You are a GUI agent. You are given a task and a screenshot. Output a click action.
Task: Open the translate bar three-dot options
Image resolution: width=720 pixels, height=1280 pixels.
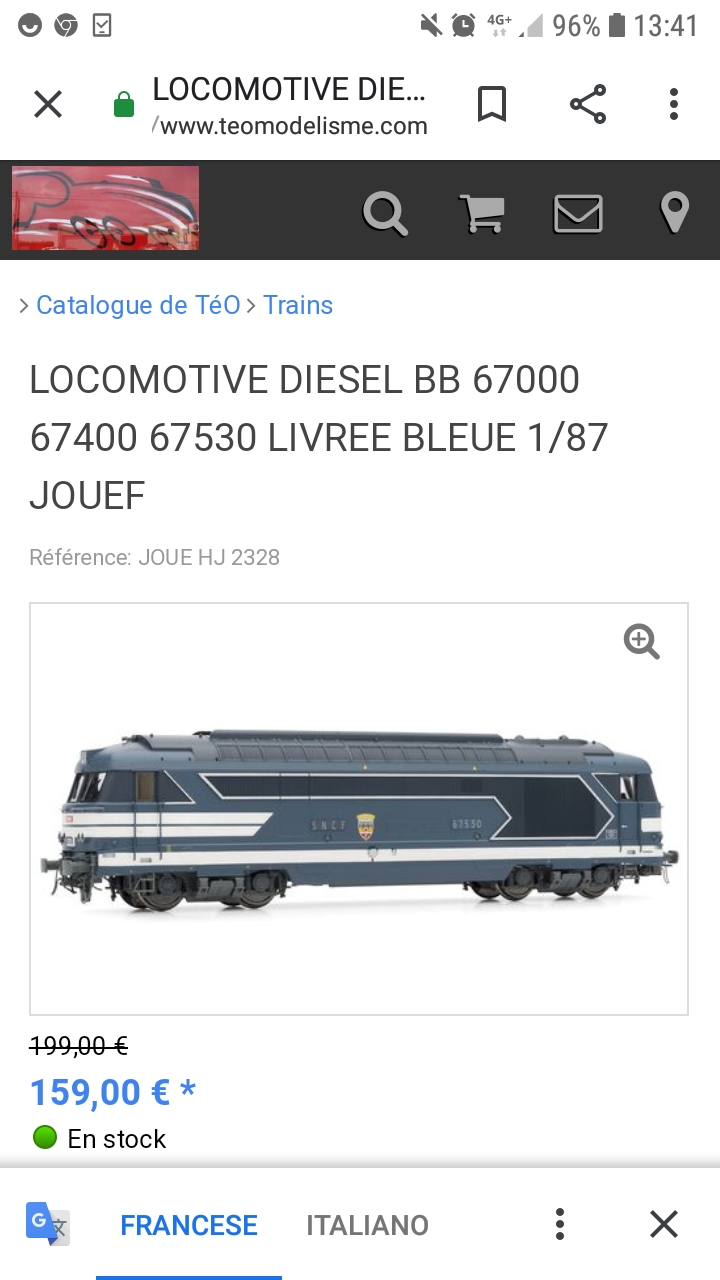pos(560,1224)
